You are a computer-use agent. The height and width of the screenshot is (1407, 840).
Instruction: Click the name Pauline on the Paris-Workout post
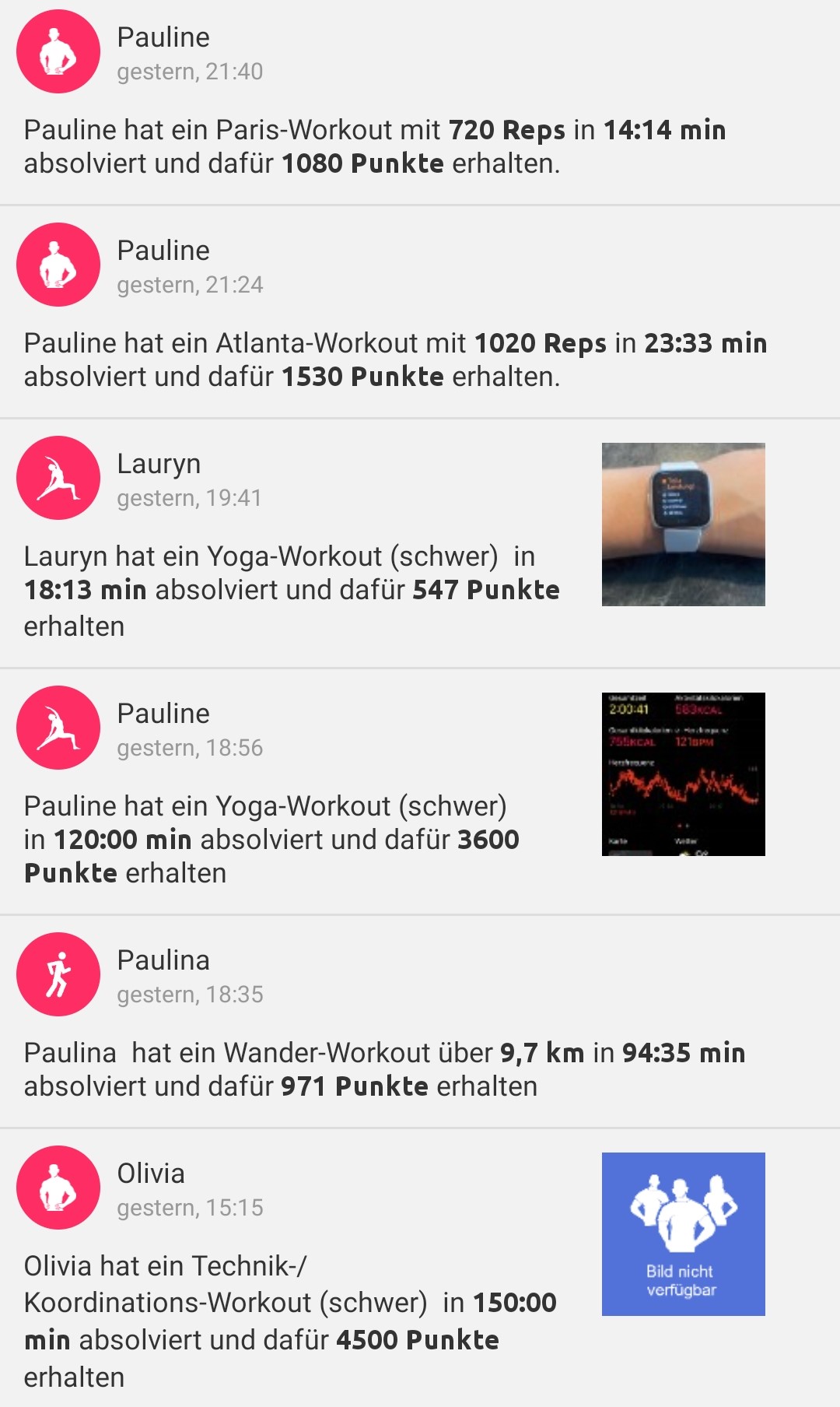click(163, 37)
